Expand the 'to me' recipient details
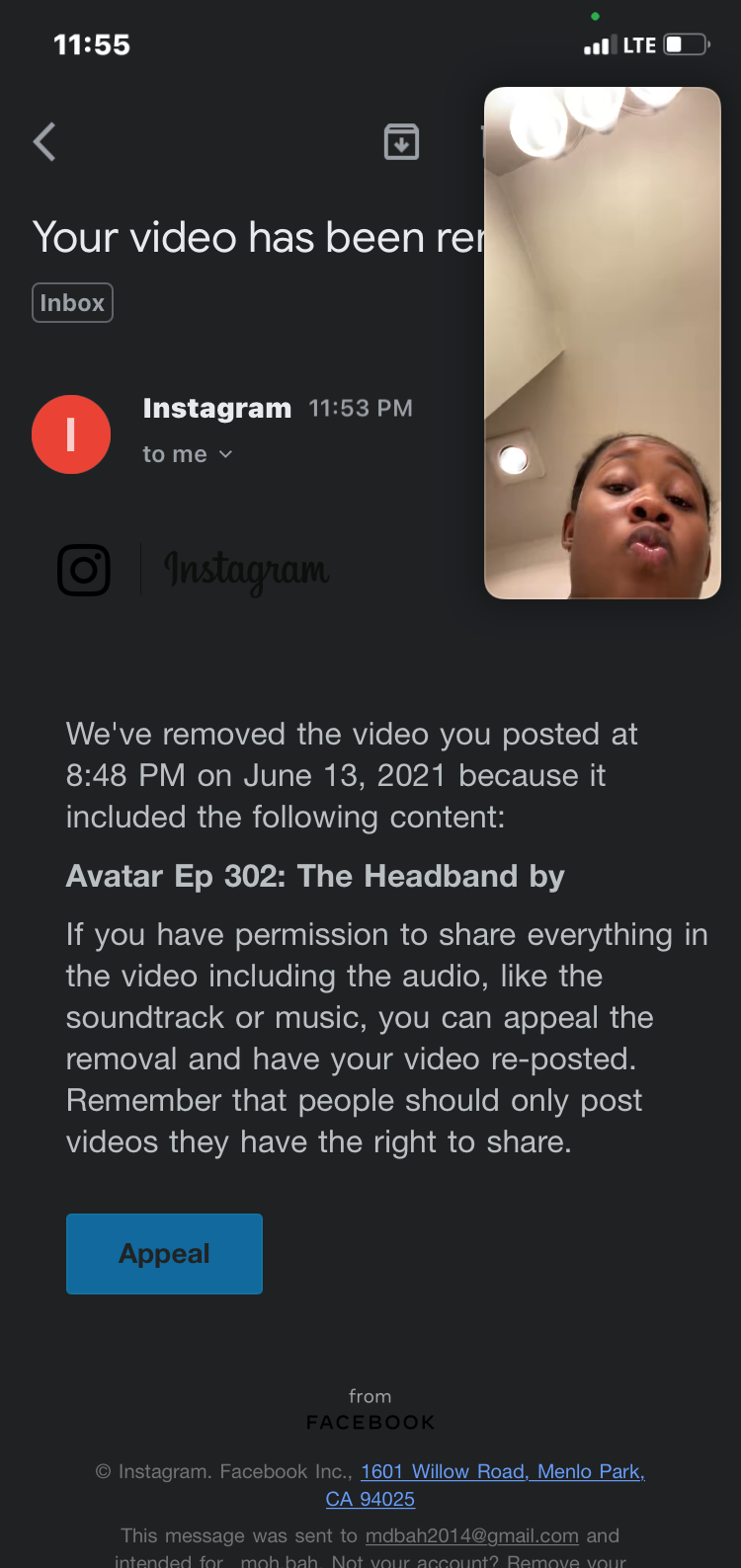This screenshot has height=1568, width=741. [188, 454]
